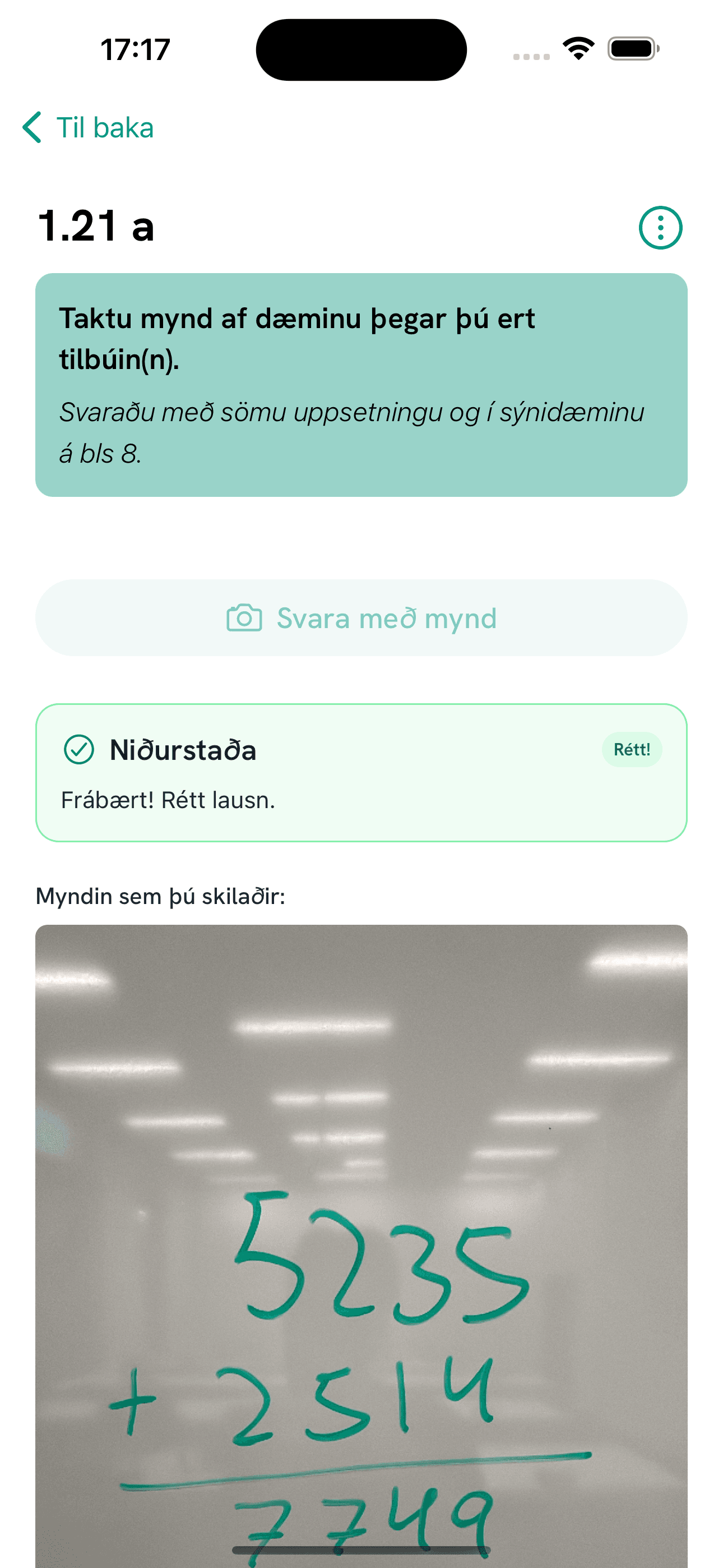Open details under Myndin sem þú skilaðir
The height and width of the screenshot is (1568, 723).
161,896
